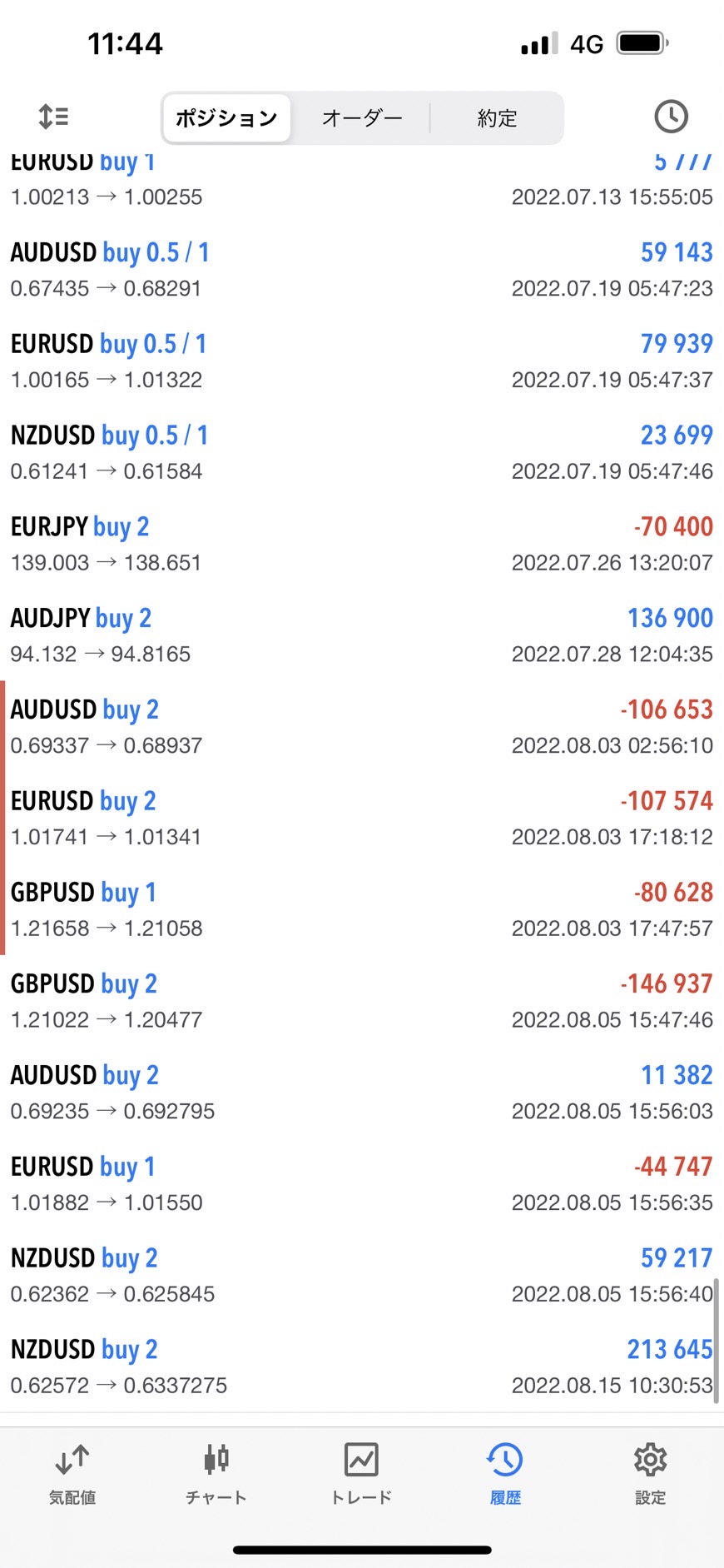Select the ポジション segment

tap(226, 118)
